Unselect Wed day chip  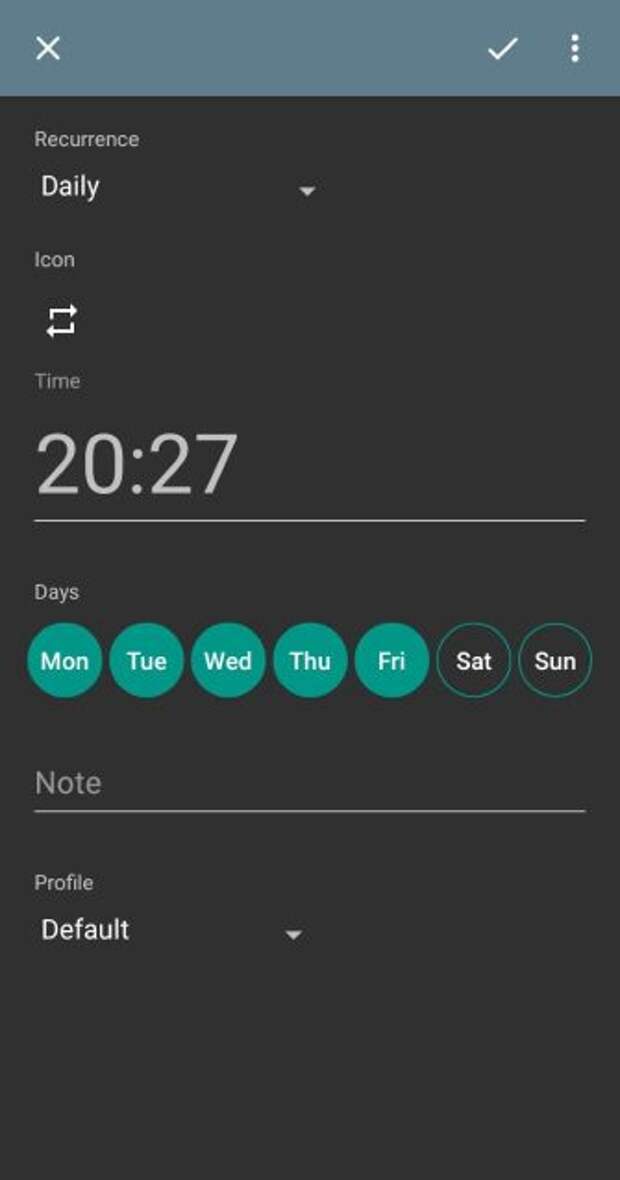(228, 661)
